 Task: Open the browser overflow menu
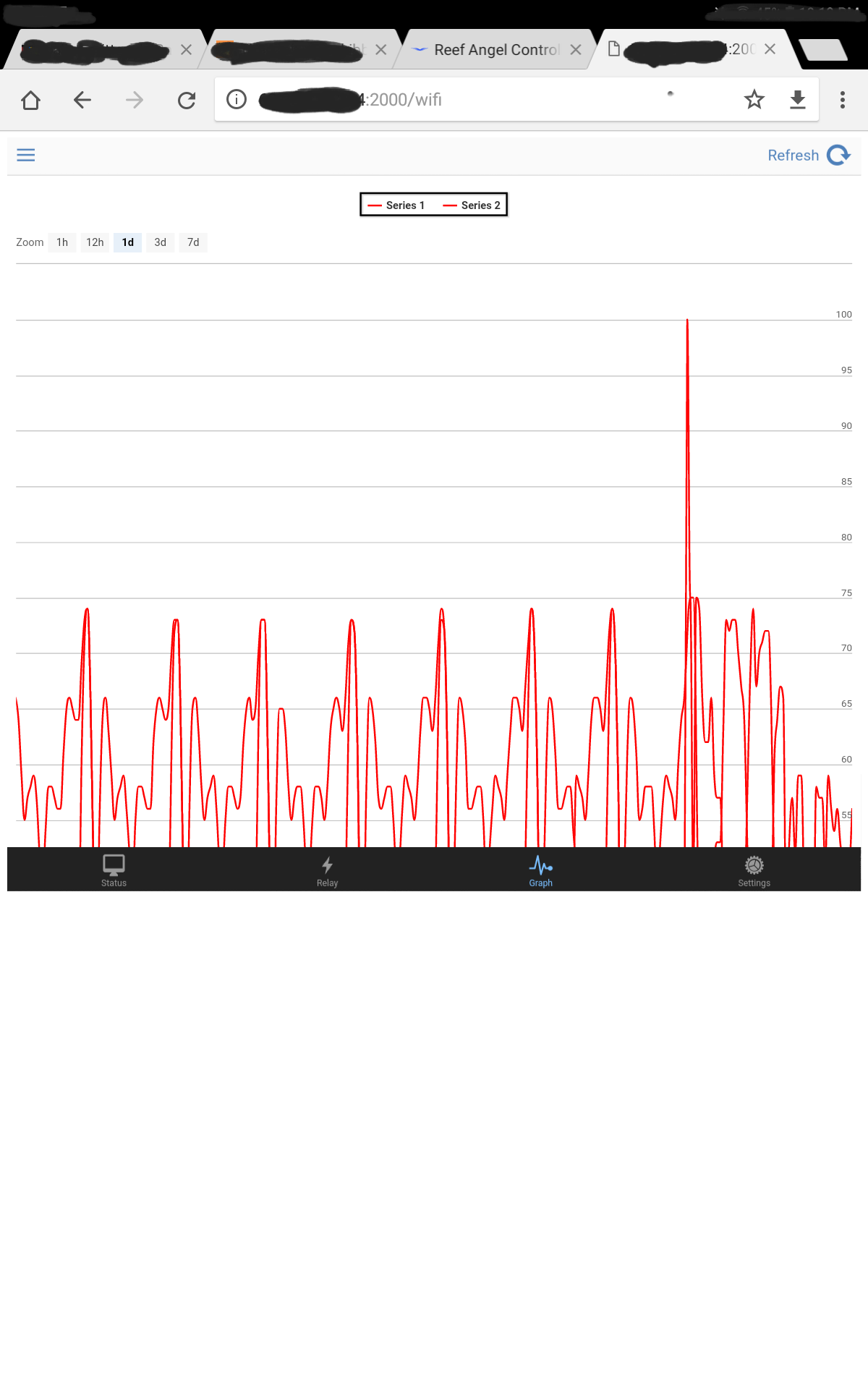843,100
